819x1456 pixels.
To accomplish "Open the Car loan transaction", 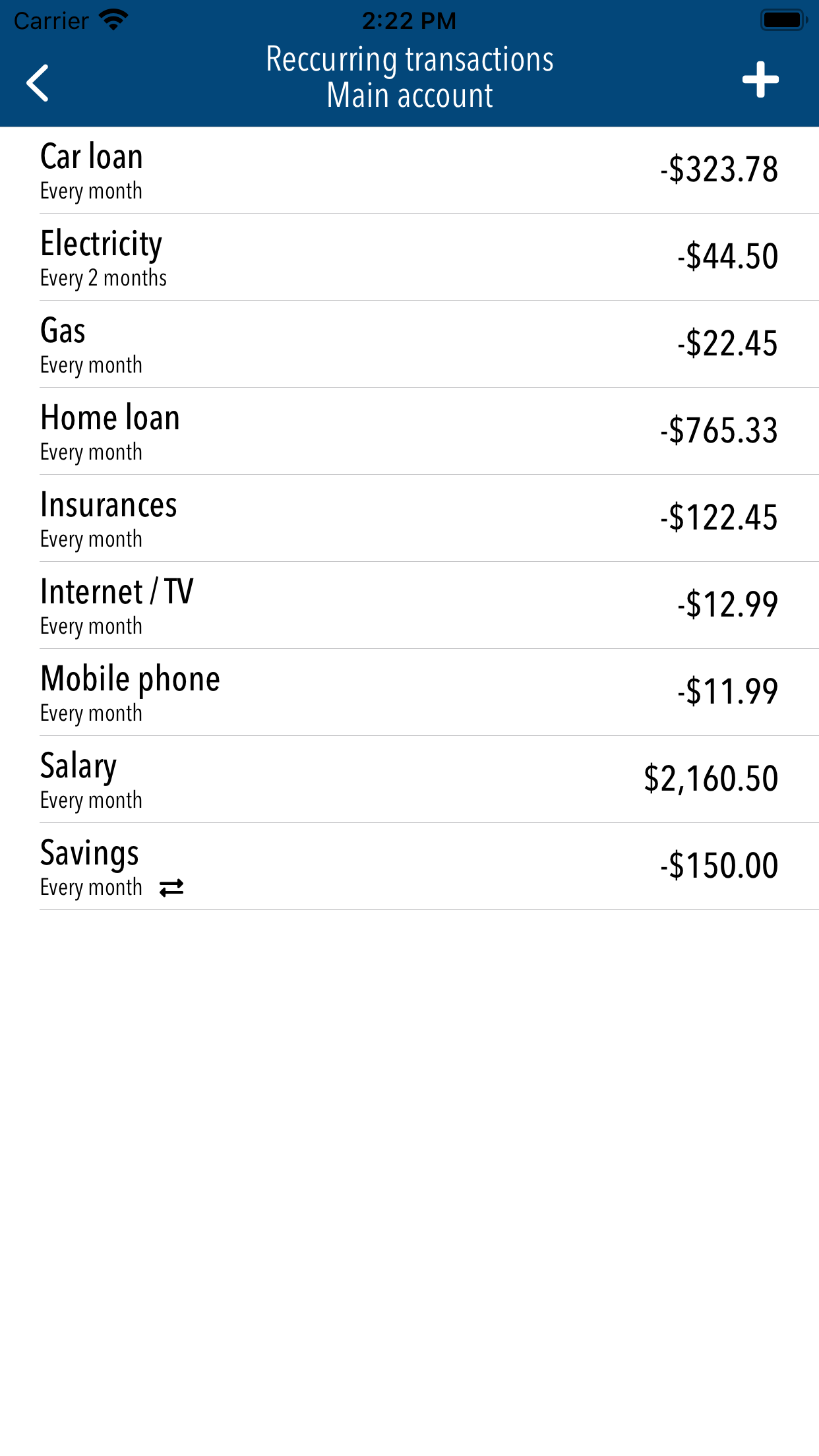I will click(x=409, y=170).
